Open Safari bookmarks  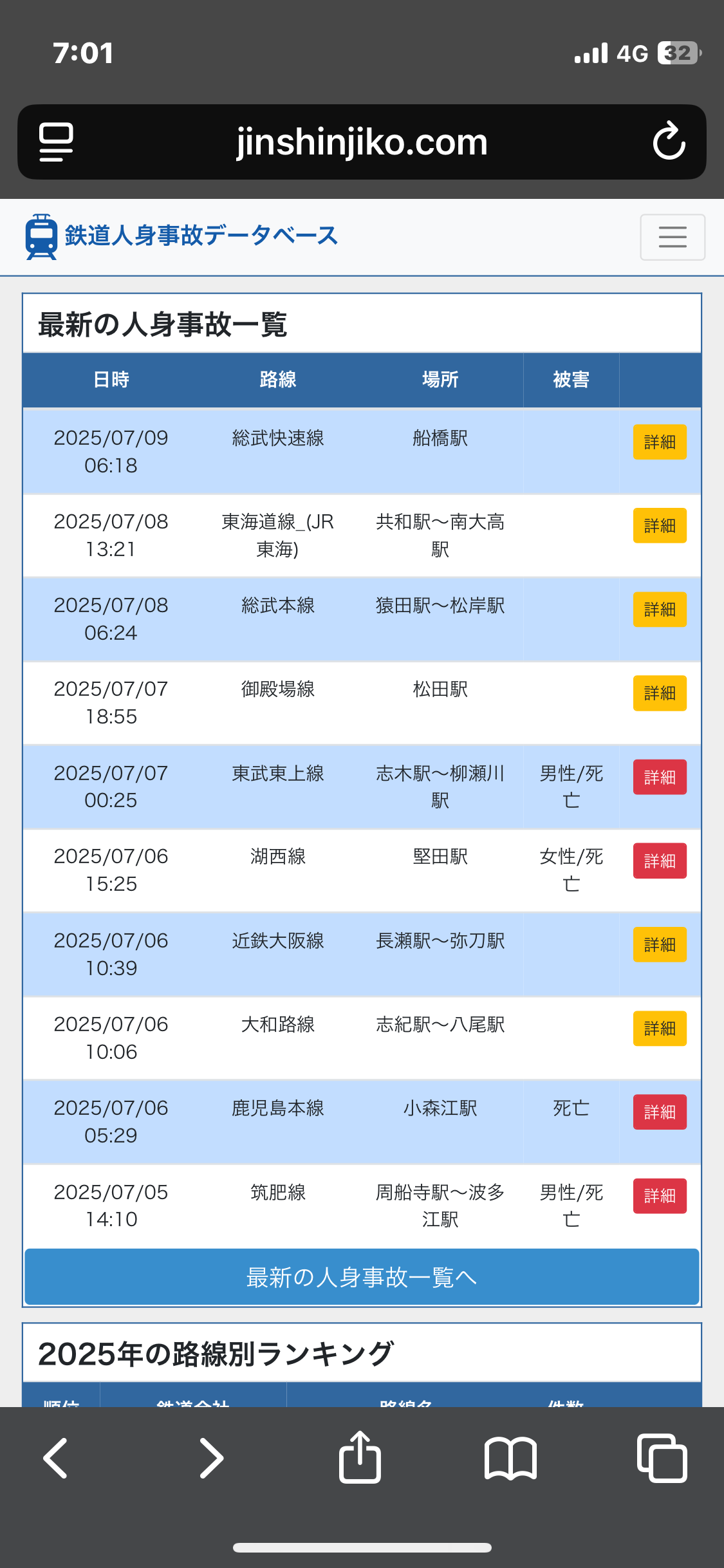click(x=510, y=1459)
